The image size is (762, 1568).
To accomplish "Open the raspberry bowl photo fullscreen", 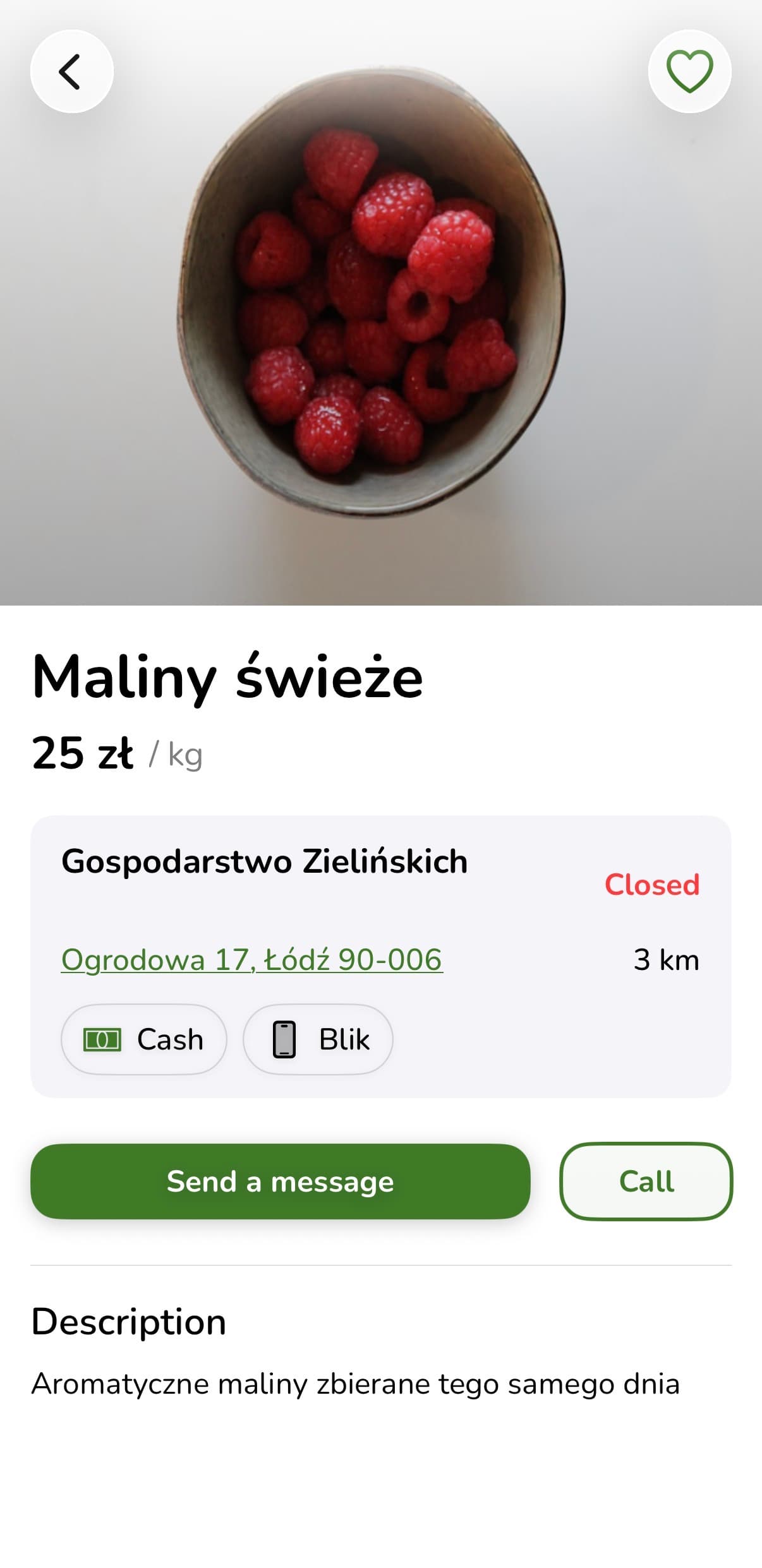I will (381, 303).
